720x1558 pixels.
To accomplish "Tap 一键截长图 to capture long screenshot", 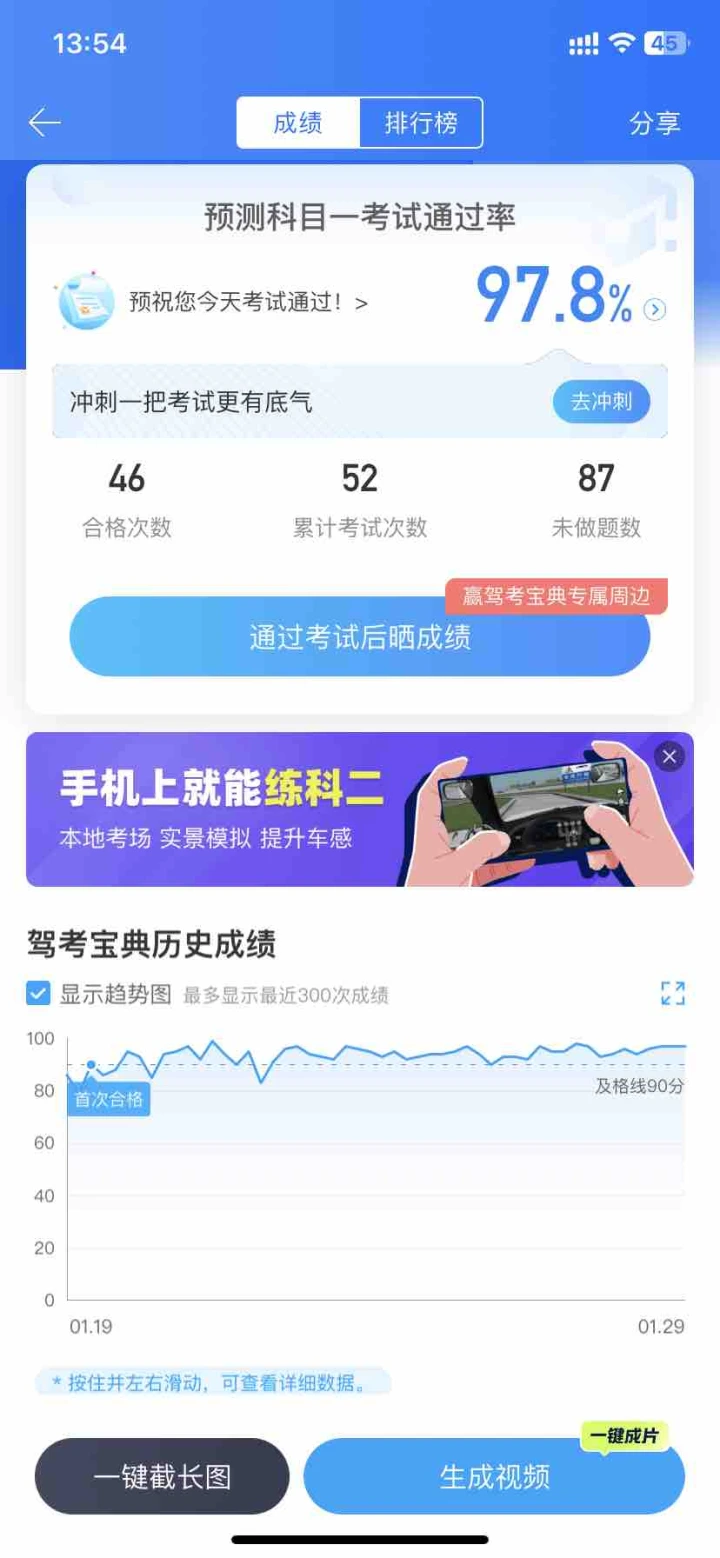I will (162, 1476).
